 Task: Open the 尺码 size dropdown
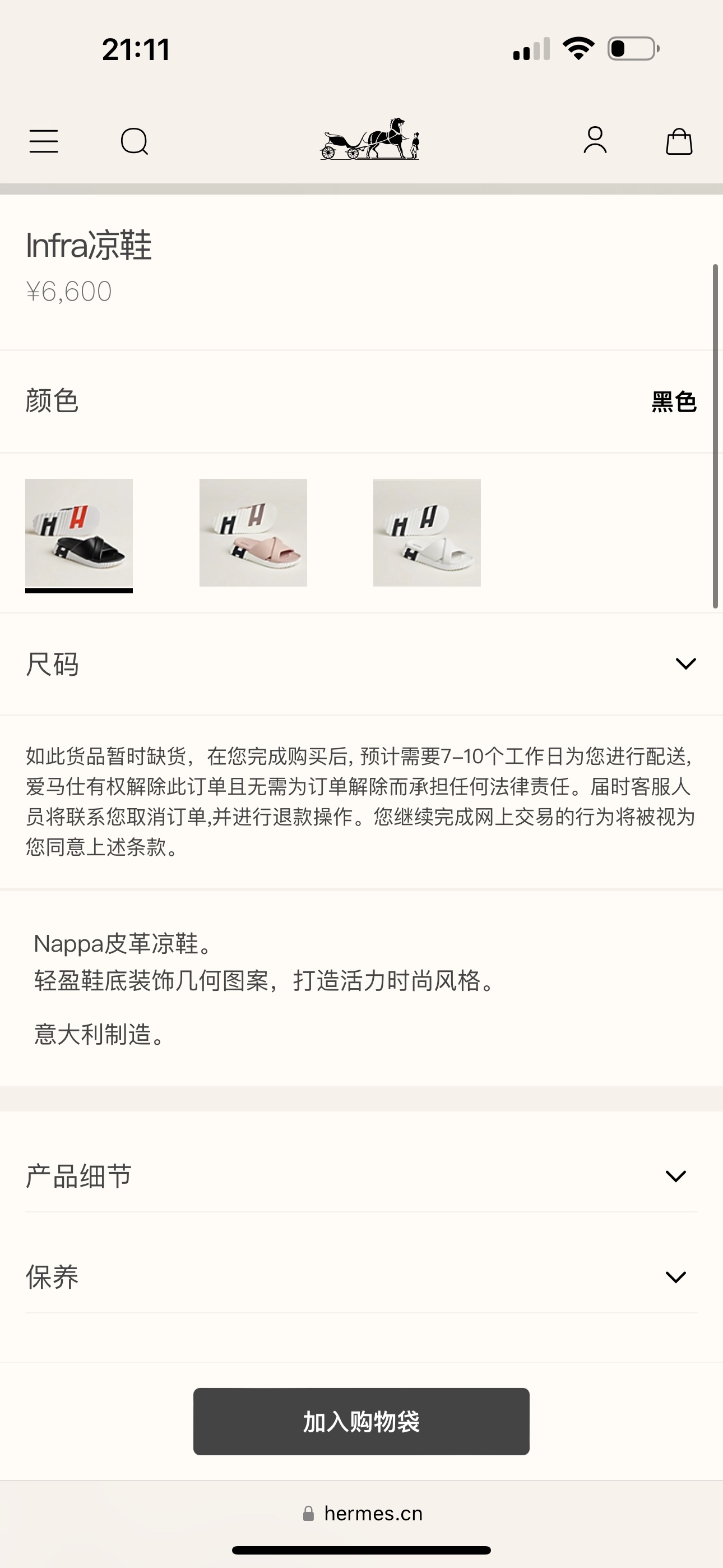pyautogui.click(x=361, y=663)
